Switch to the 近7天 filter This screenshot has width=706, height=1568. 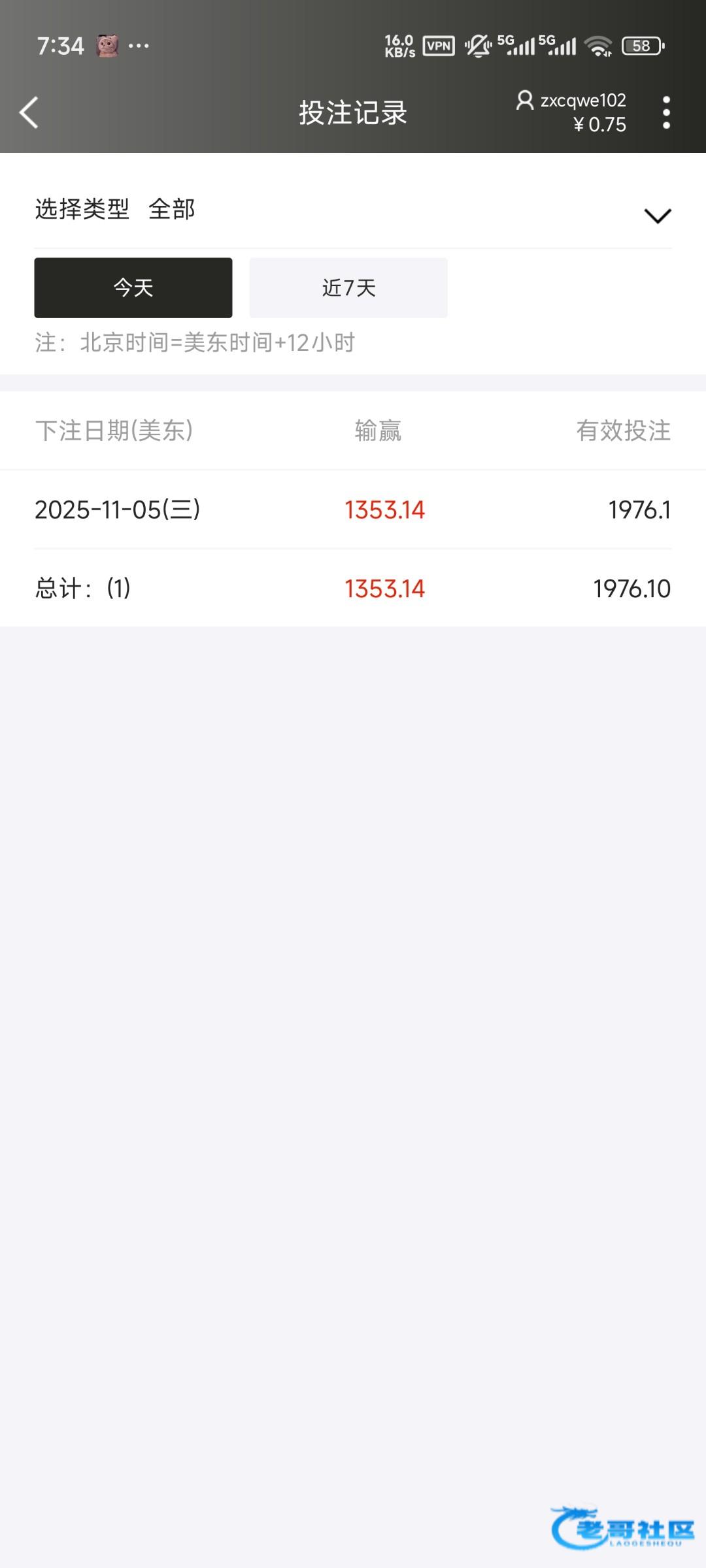point(348,287)
